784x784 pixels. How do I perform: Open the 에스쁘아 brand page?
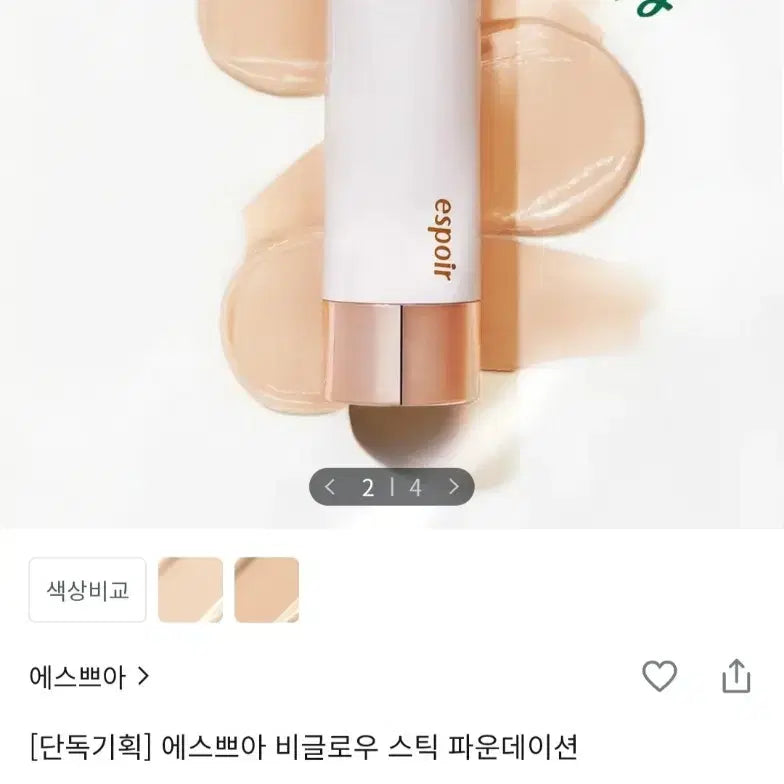(x=89, y=677)
